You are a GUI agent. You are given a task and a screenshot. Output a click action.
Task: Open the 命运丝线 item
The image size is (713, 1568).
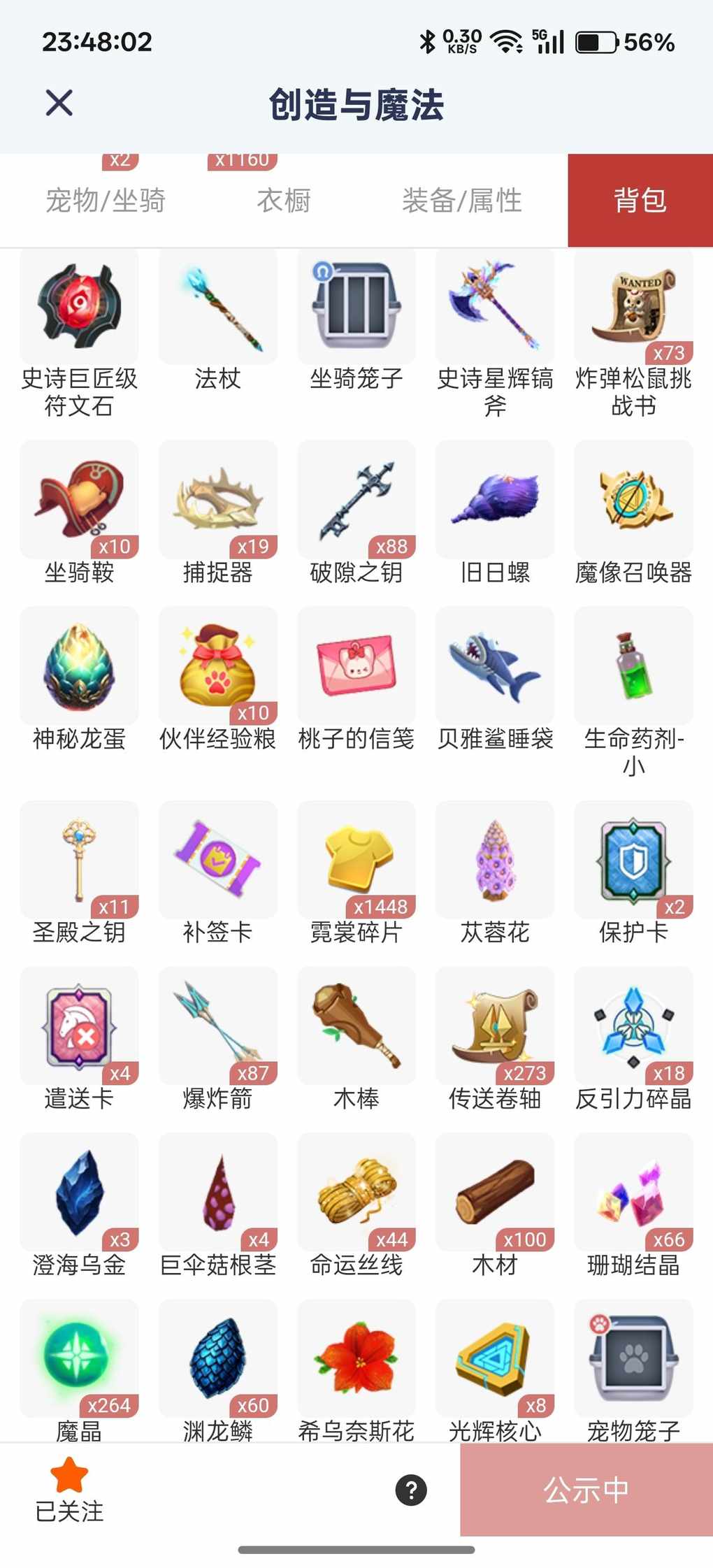pyautogui.click(x=356, y=1193)
